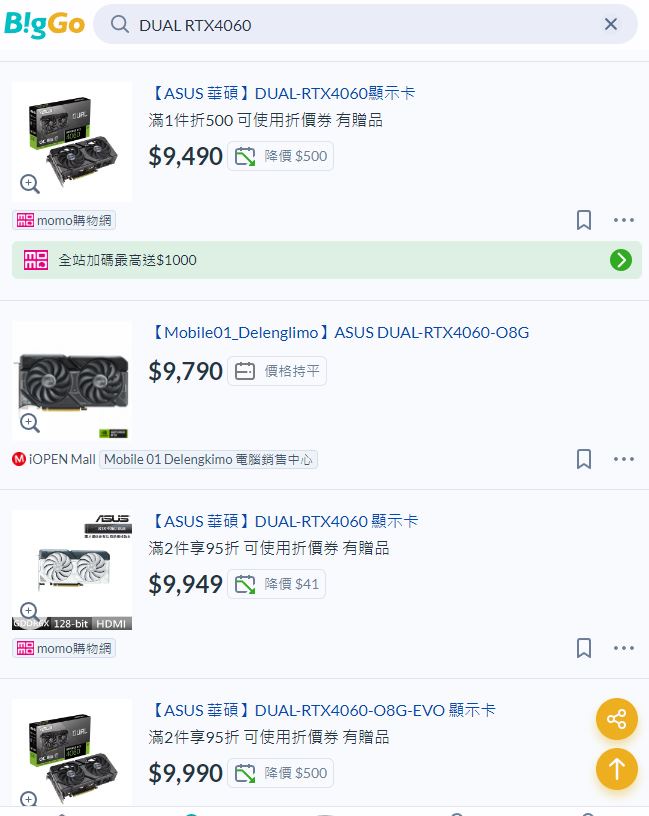Screen dimensions: 649x816
Task: Go to the BigGo home logo
Action: pyautogui.click(x=45, y=24)
